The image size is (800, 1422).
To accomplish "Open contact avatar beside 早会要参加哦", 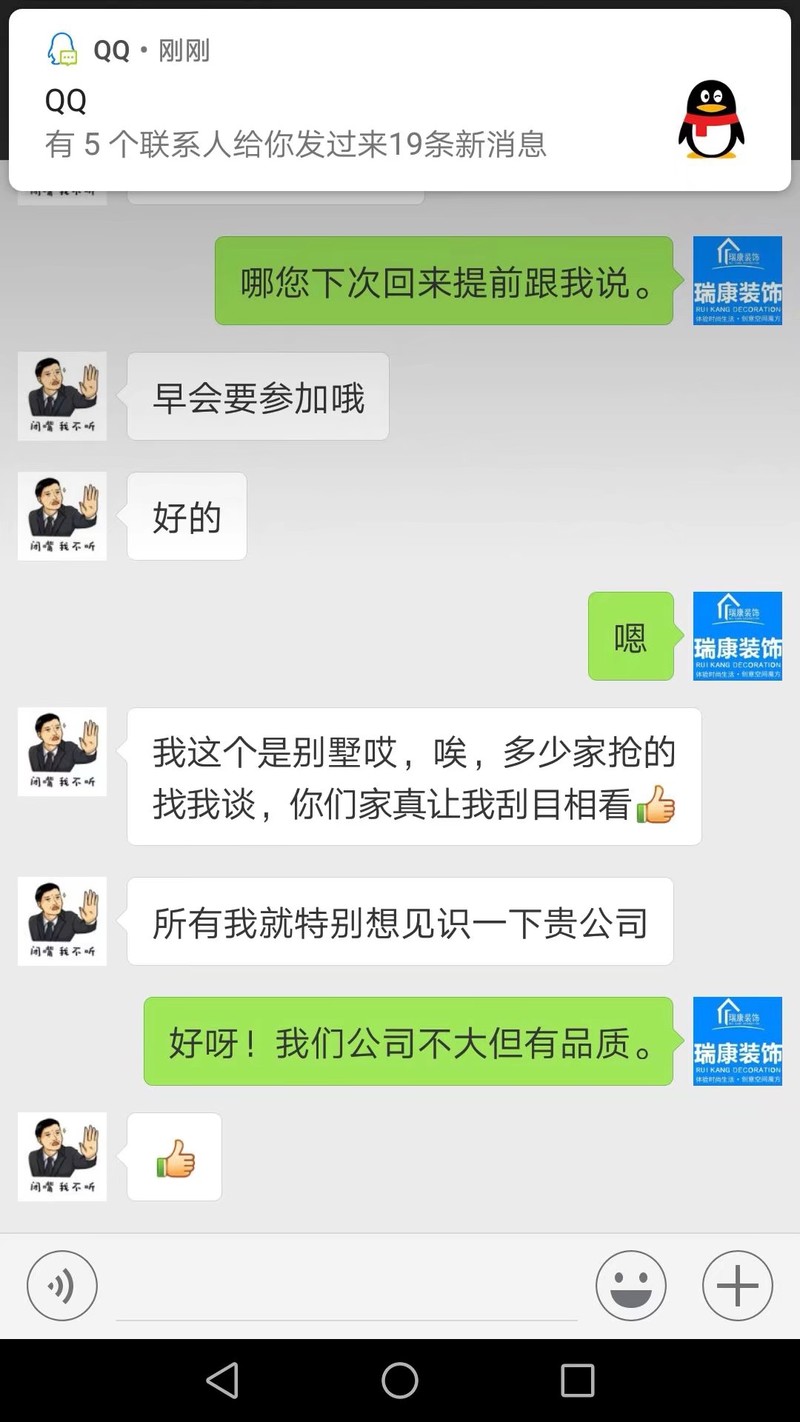I will coord(62,396).
